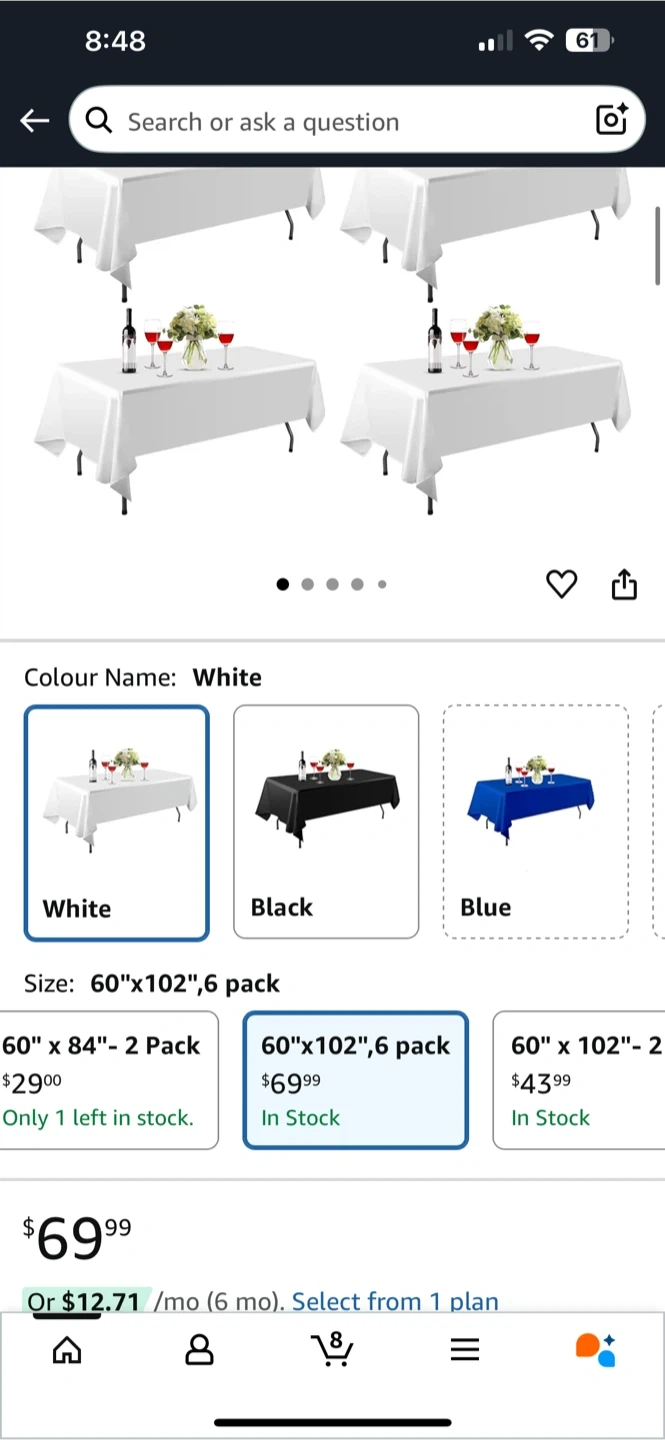
Task: Open the camera lens search icon
Action: coord(611,120)
